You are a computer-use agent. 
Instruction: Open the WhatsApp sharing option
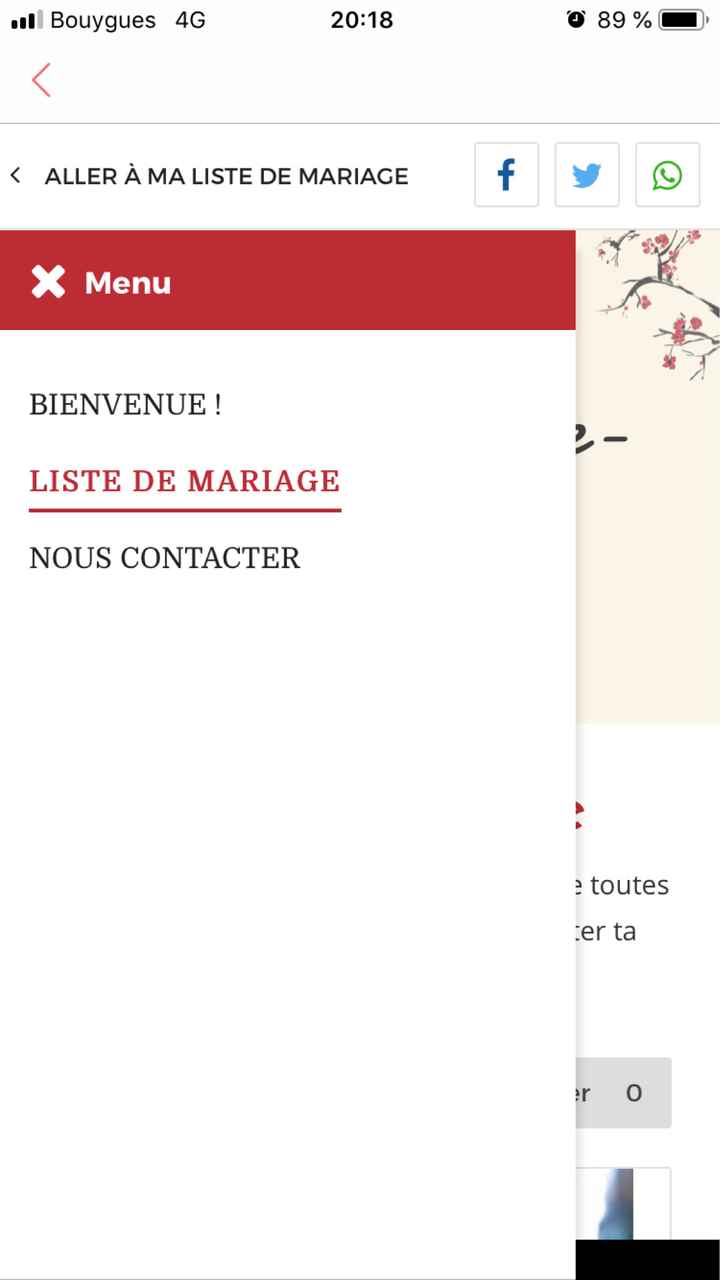pyautogui.click(x=667, y=174)
